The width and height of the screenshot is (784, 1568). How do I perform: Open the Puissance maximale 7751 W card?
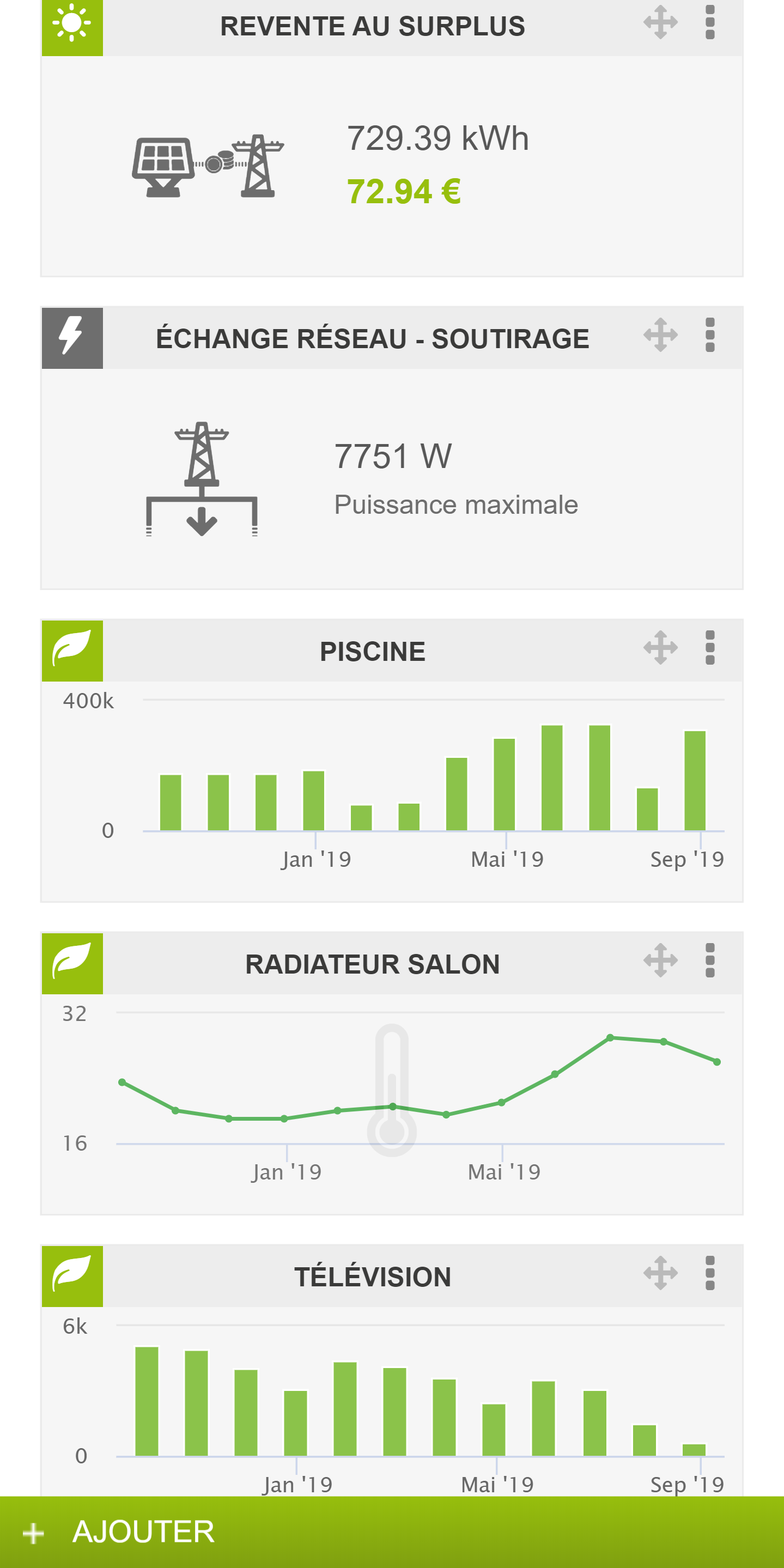click(392, 478)
